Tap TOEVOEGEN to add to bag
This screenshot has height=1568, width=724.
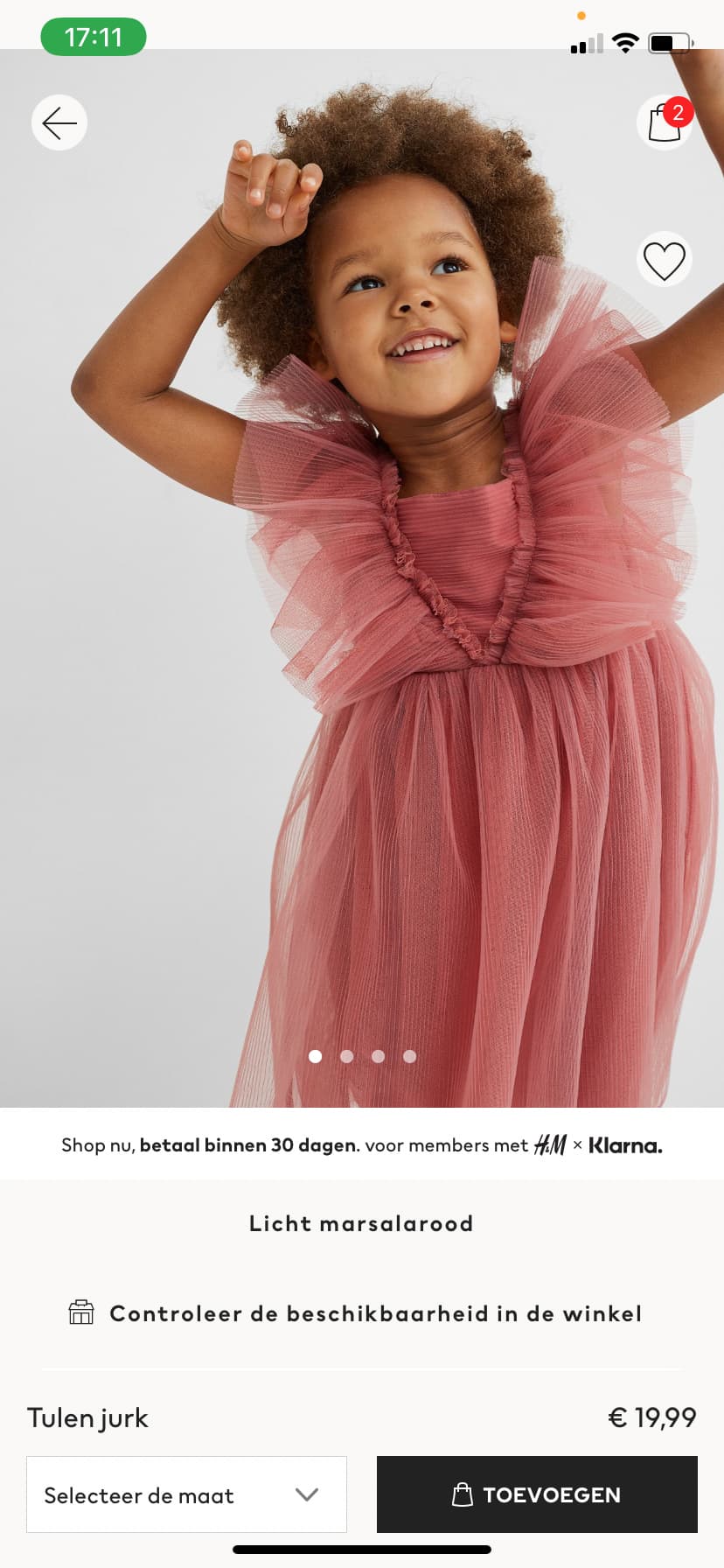click(x=537, y=1494)
